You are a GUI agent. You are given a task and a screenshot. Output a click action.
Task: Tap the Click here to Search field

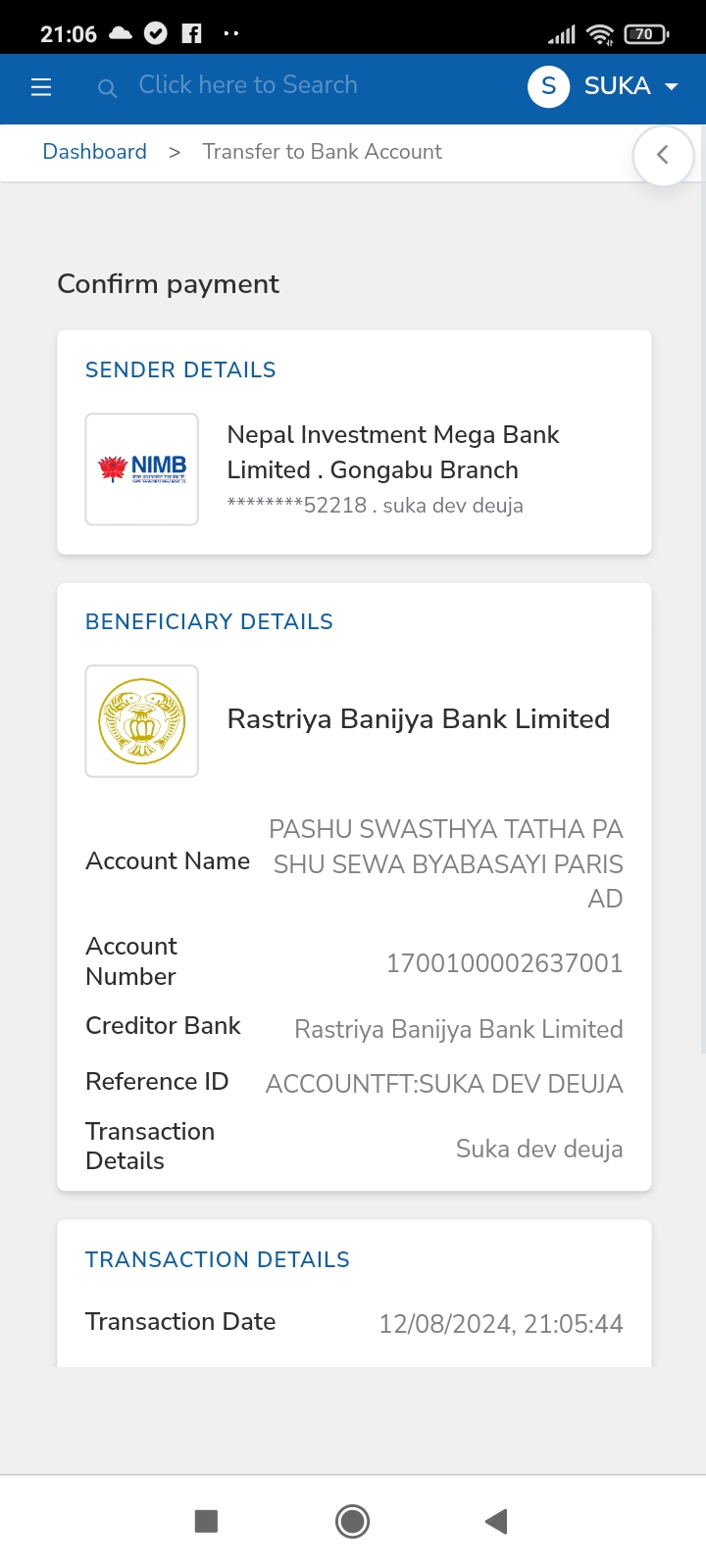(248, 85)
